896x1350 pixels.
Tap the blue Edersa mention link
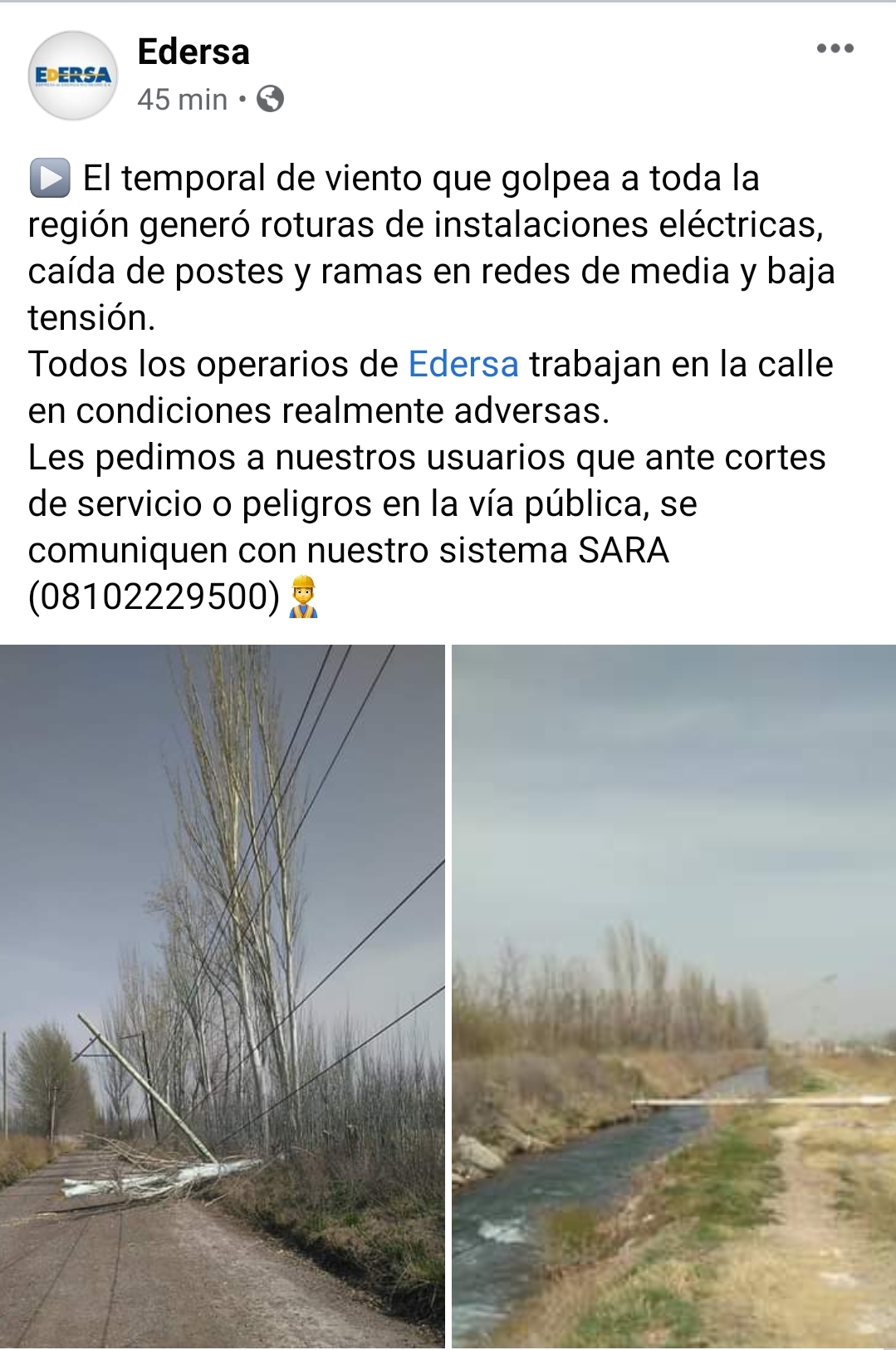pyautogui.click(x=463, y=364)
